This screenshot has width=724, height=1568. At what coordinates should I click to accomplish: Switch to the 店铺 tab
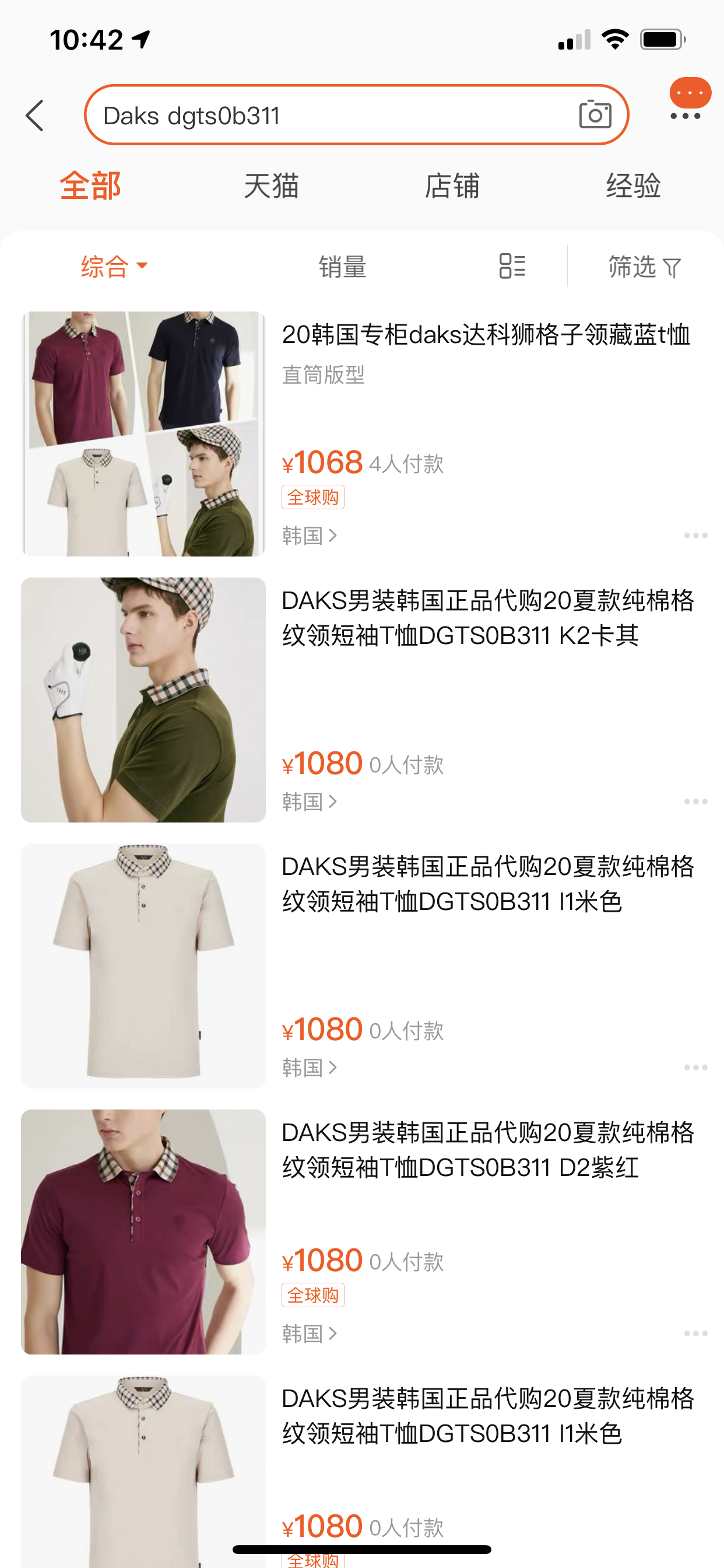point(452,185)
